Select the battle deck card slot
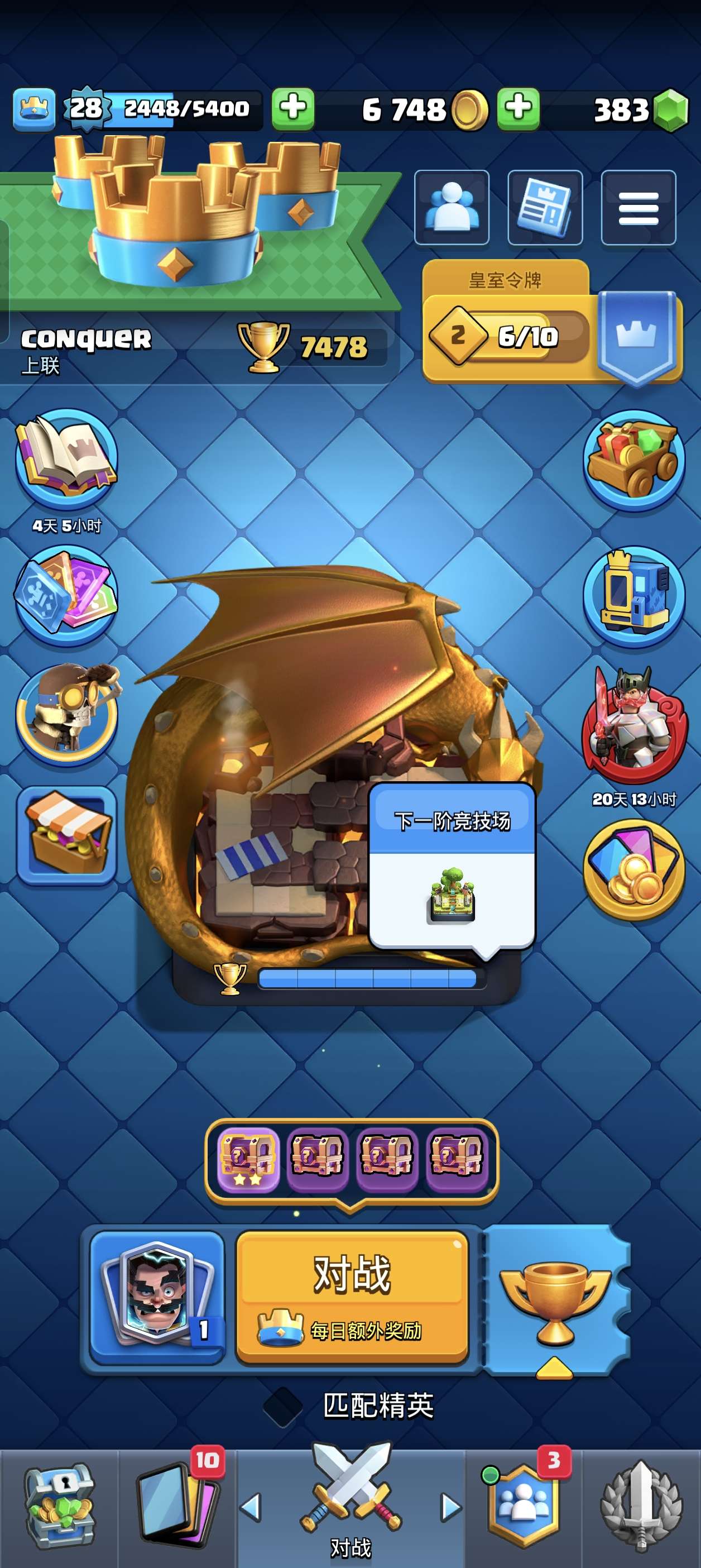 (157, 1297)
